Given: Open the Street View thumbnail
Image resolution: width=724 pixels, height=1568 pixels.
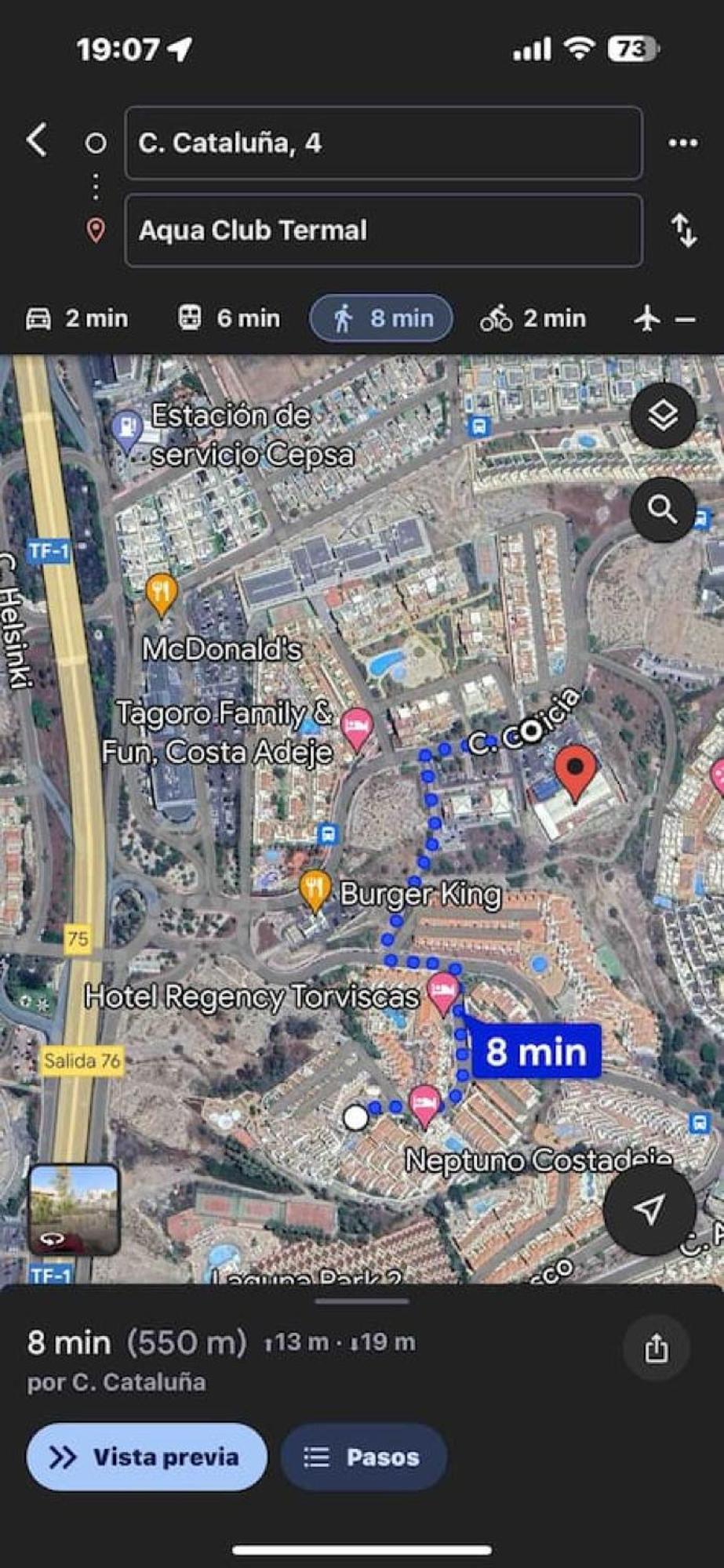Looking at the screenshot, I should click(74, 1208).
